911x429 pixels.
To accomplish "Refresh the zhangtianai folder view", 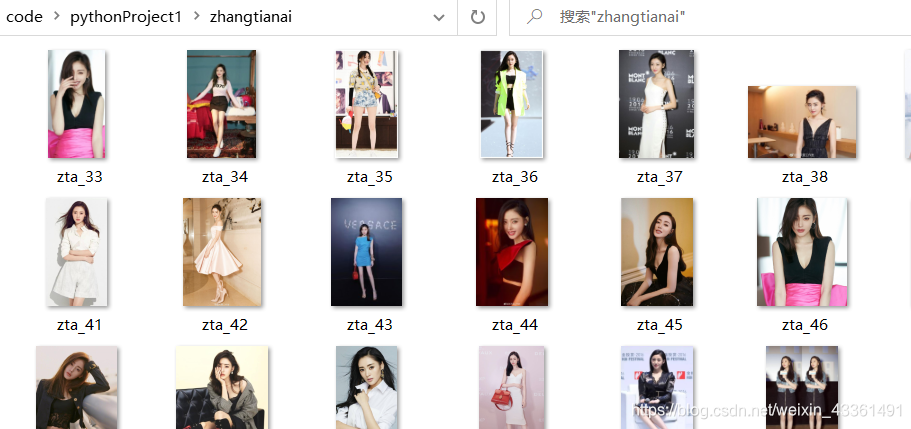I will (477, 17).
